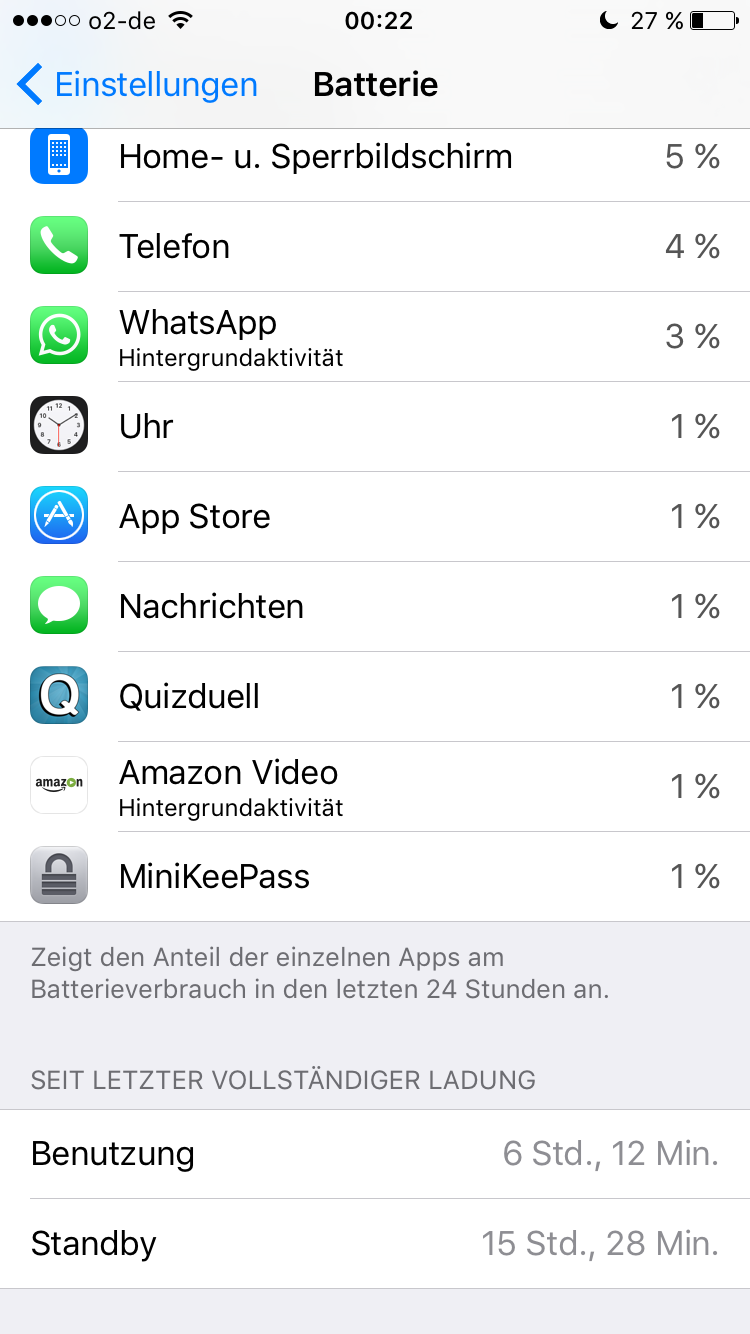The width and height of the screenshot is (750, 1334).
Task: Select the Amazon Video usage row
Action: point(375,786)
